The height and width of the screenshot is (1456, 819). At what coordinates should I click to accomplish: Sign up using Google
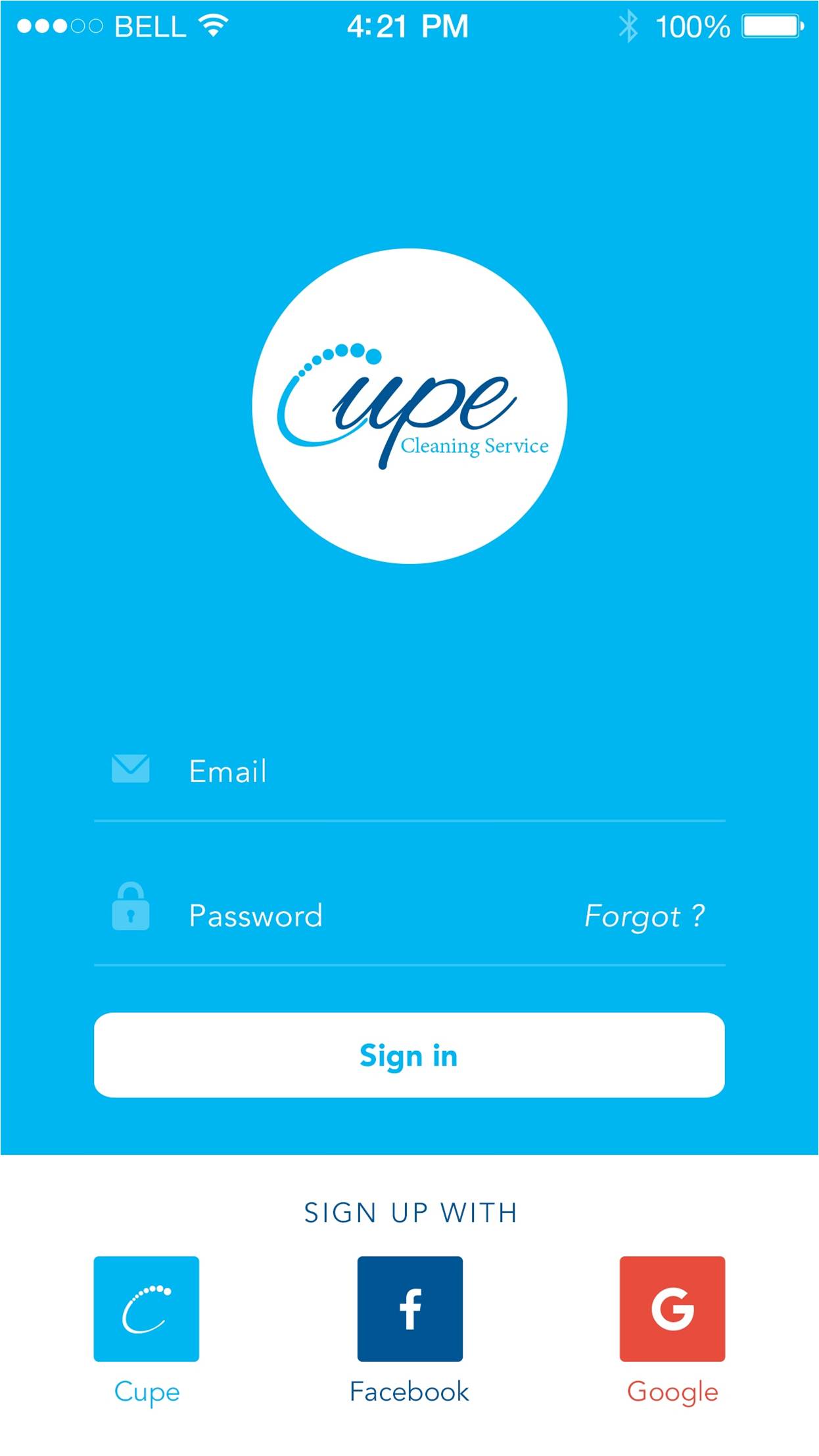(672, 1309)
